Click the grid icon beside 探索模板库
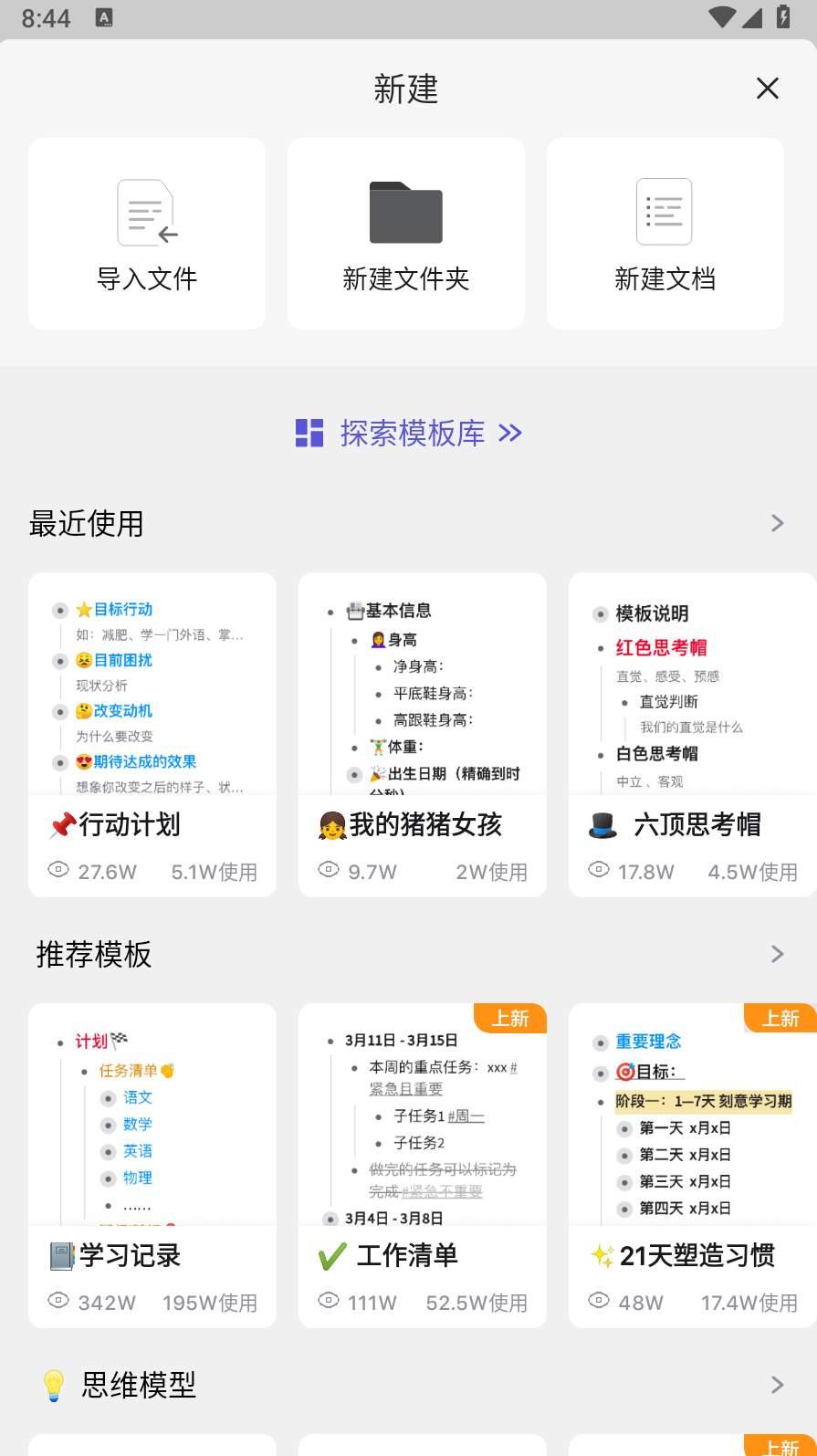The width and height of the screenshot is (817, 1456). click(x=309, y=433)
